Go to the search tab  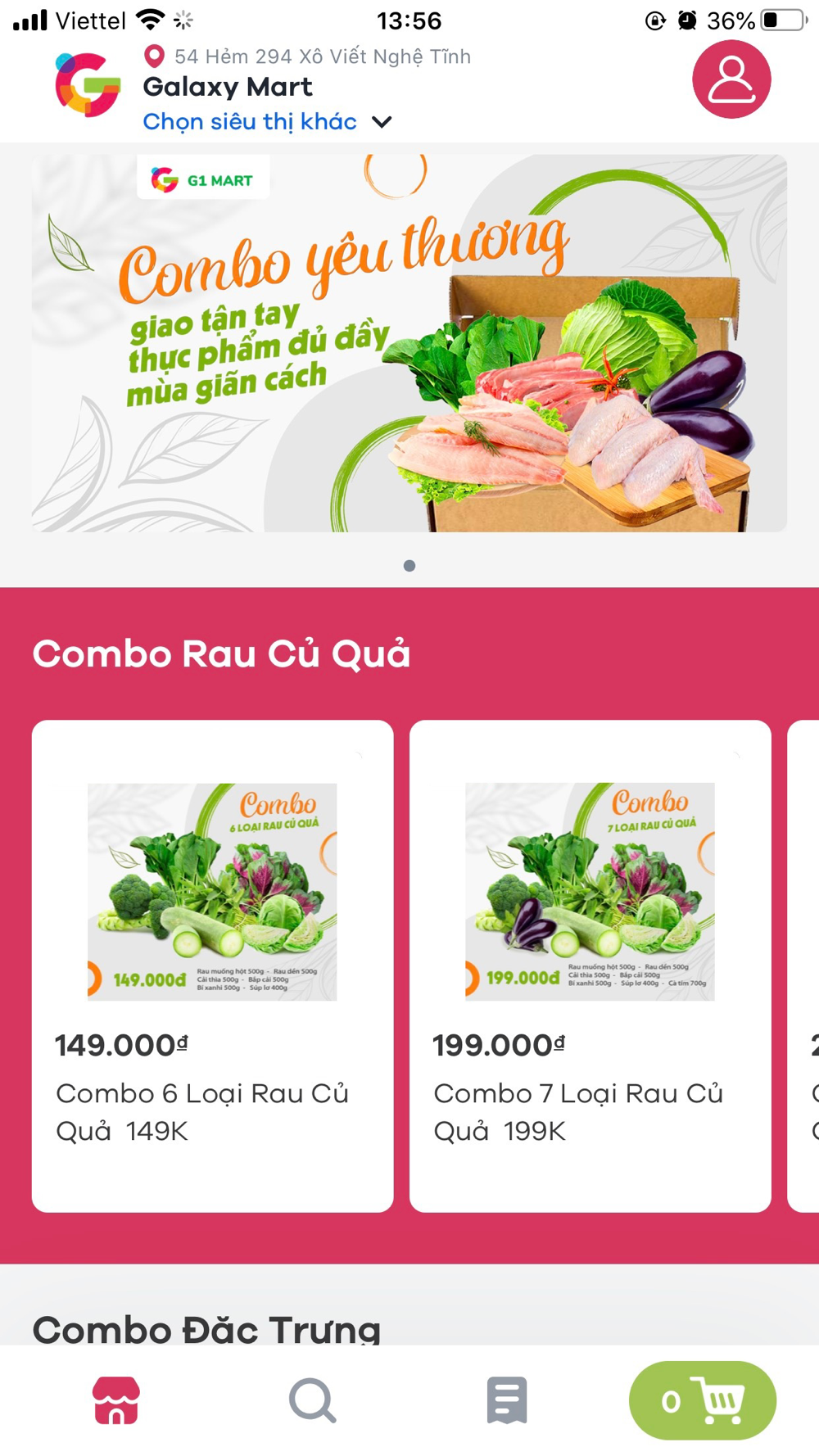pyautogui.click(x=312, y=1399)
